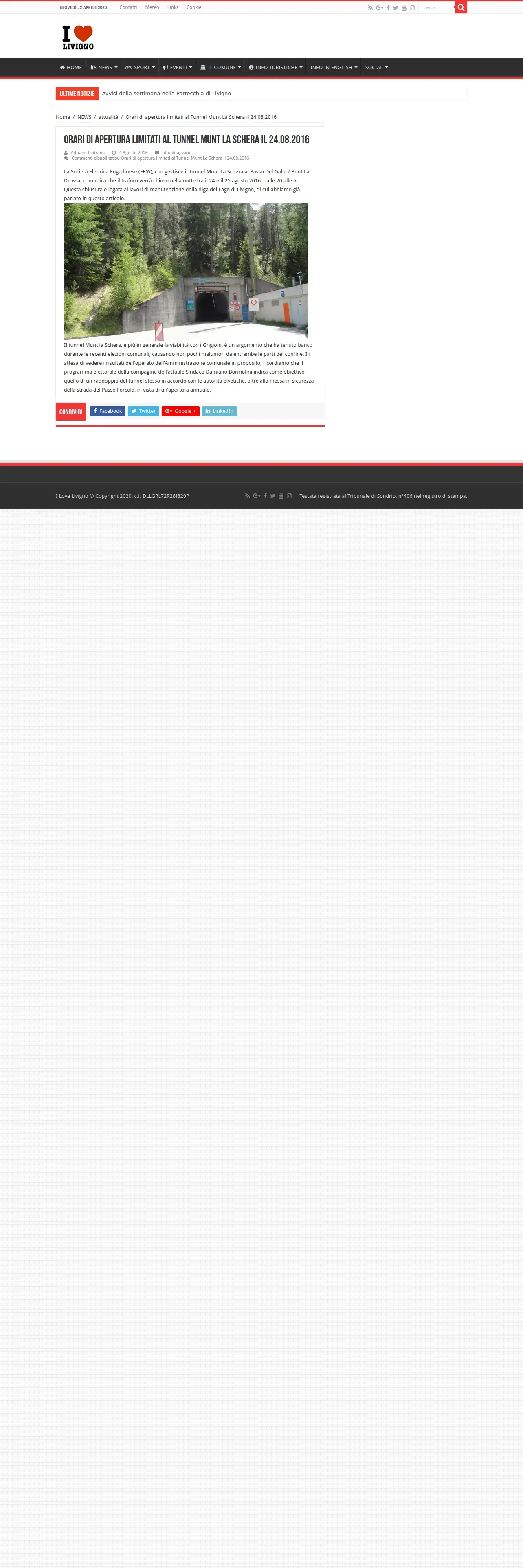
Task: Expand the INFO IN ENGLISH menu
Action: [334, 68]
